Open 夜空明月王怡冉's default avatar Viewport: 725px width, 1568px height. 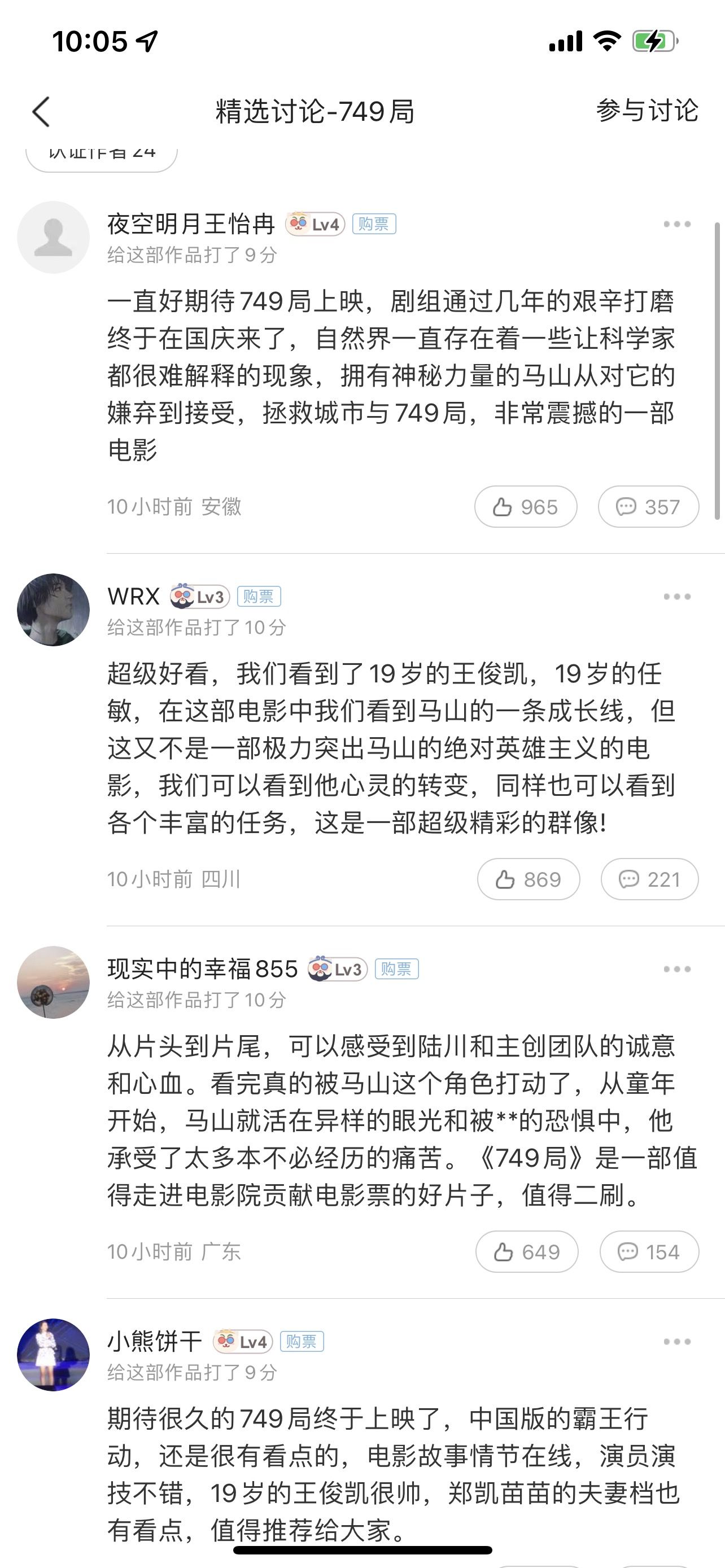pos(54,238)
